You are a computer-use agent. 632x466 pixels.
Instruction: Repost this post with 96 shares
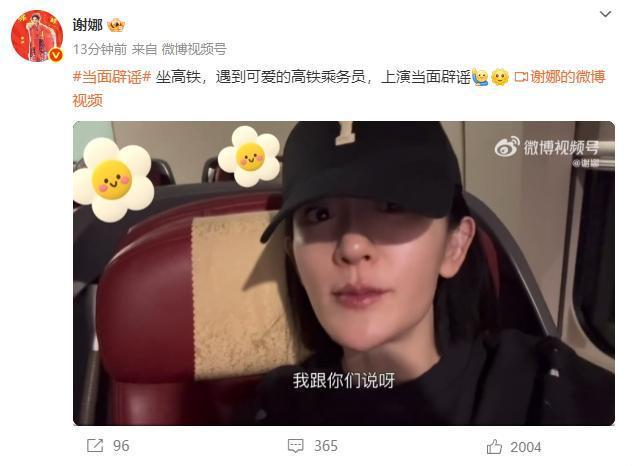click(108, 446)
